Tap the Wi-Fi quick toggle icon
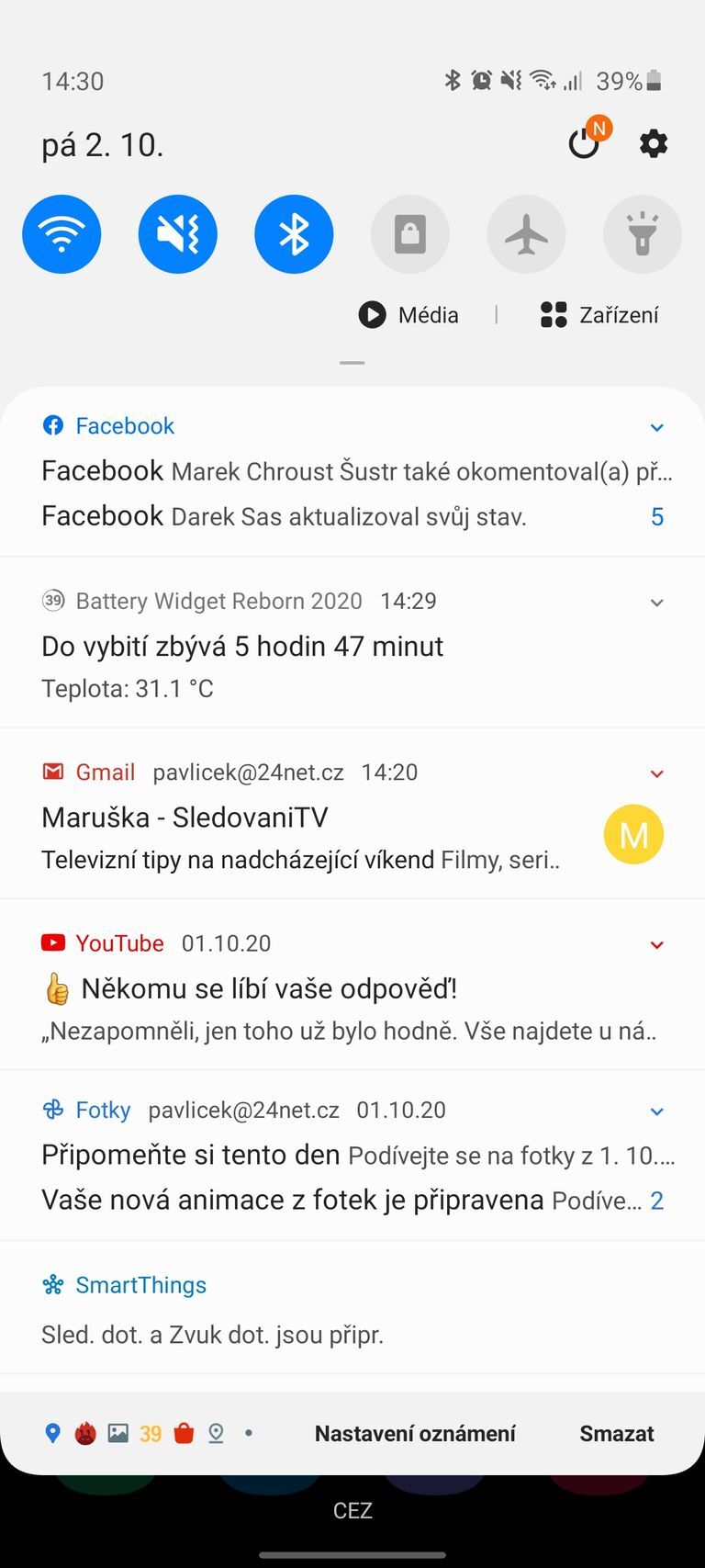The height and width of the screenshot is (1568, 705). pyautogui.click(x=61, y=234)
